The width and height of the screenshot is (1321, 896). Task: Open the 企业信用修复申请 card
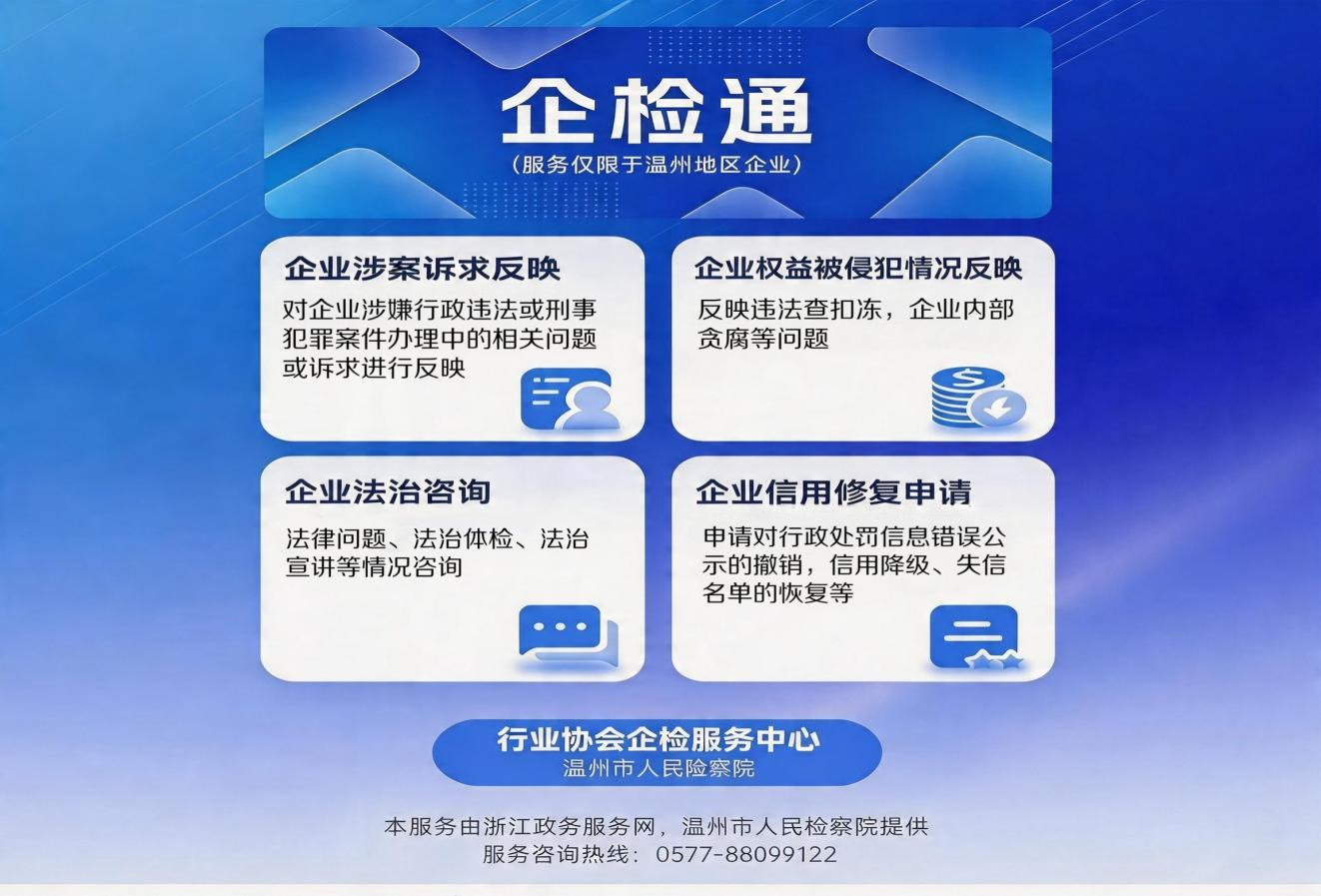[x=862, y=568]
